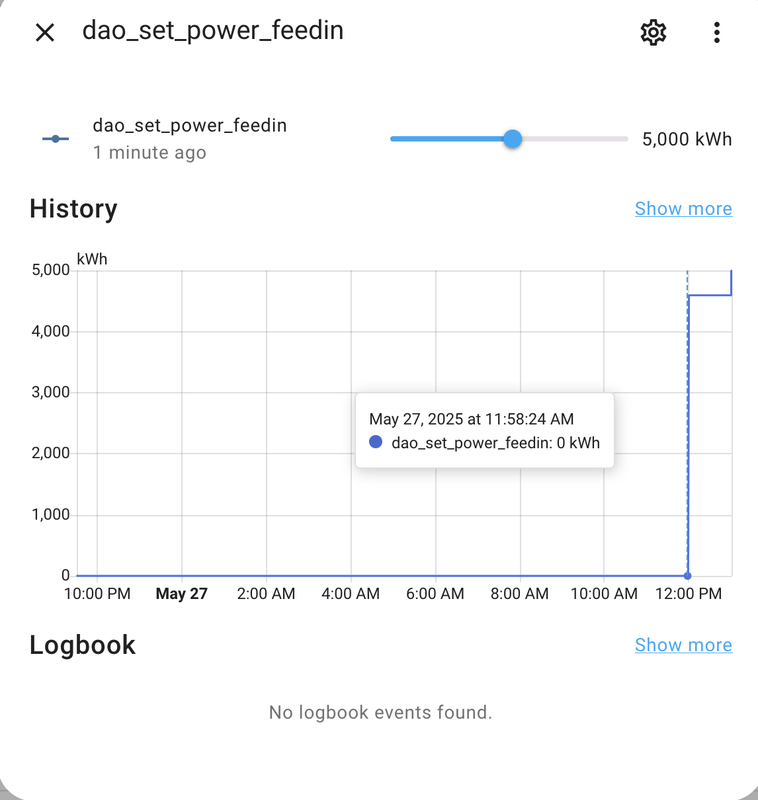Open the entity settings gear
The width and height of the screenshot is (758, 800).
tap(653, 32)
